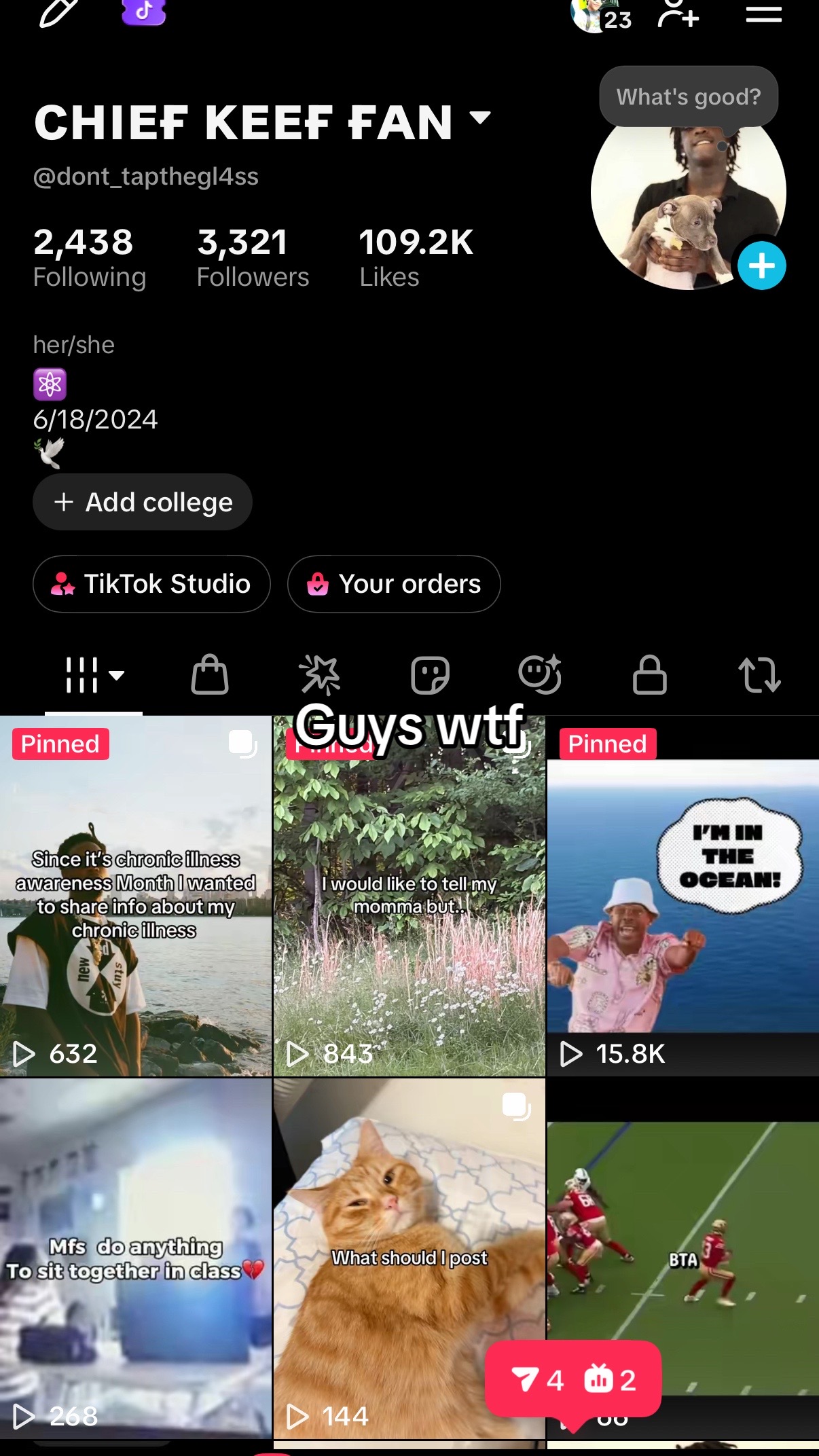Screen dimensions: 819x1456
Task: Open TikTok Studio
Action: (151, 584)
